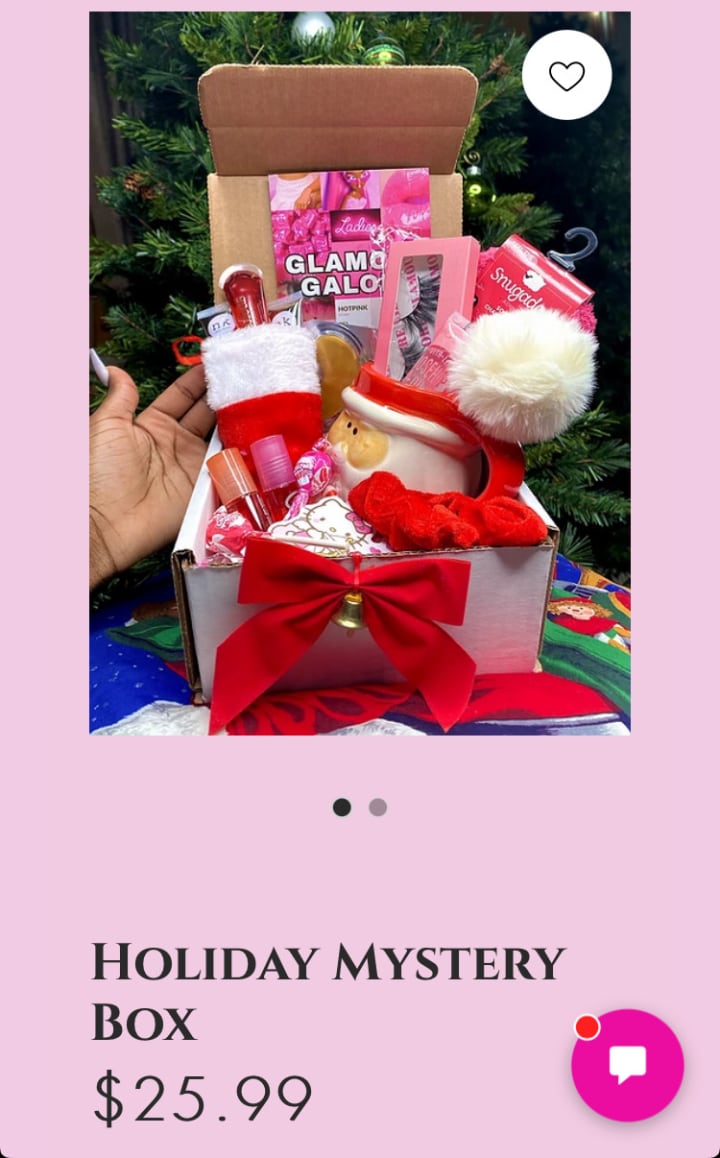720x1158 pixels.
Task: Go to the second product image dot
Action: pyautogui.click(x=377, y=807)
